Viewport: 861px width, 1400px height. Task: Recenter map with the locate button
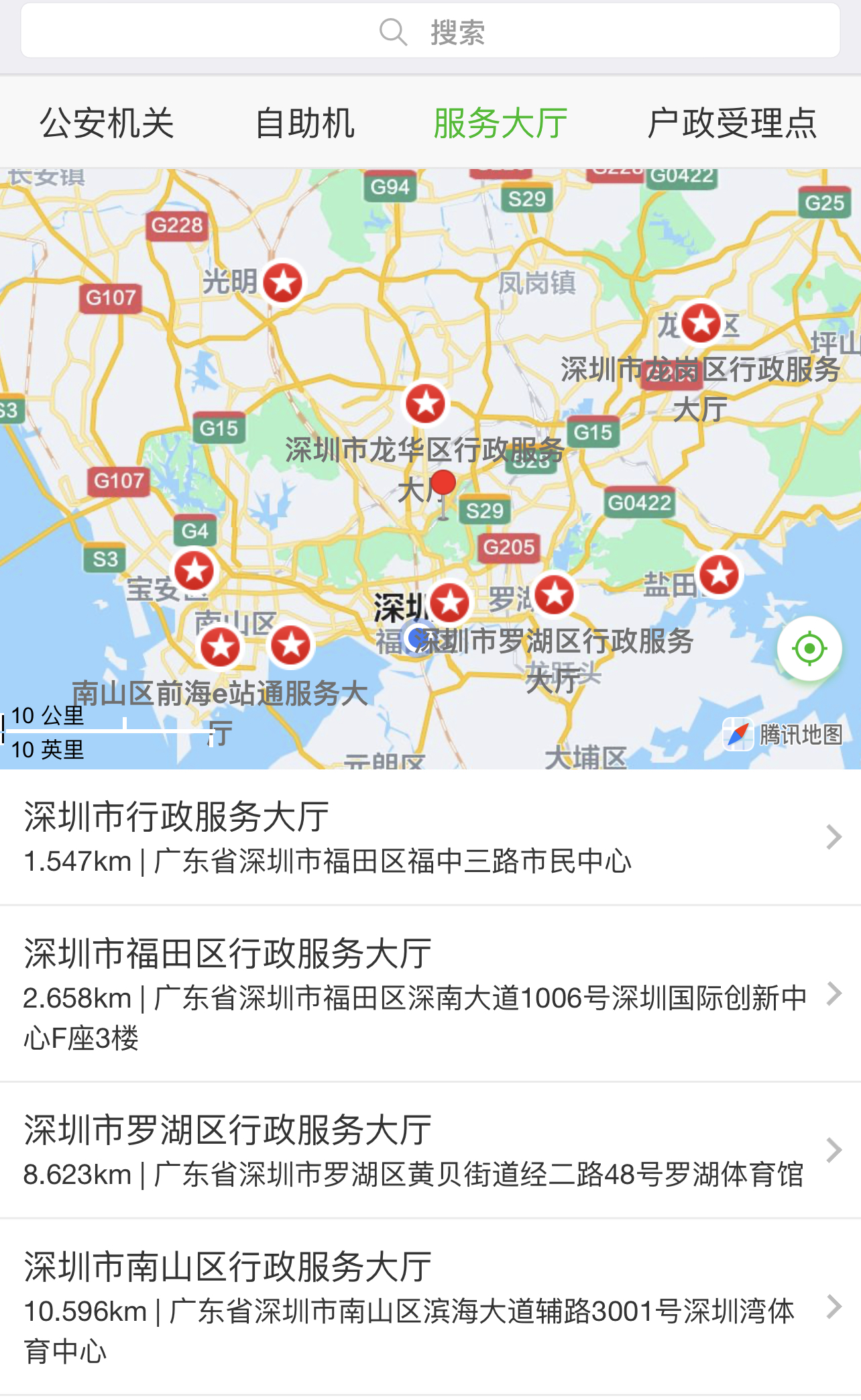809,649
